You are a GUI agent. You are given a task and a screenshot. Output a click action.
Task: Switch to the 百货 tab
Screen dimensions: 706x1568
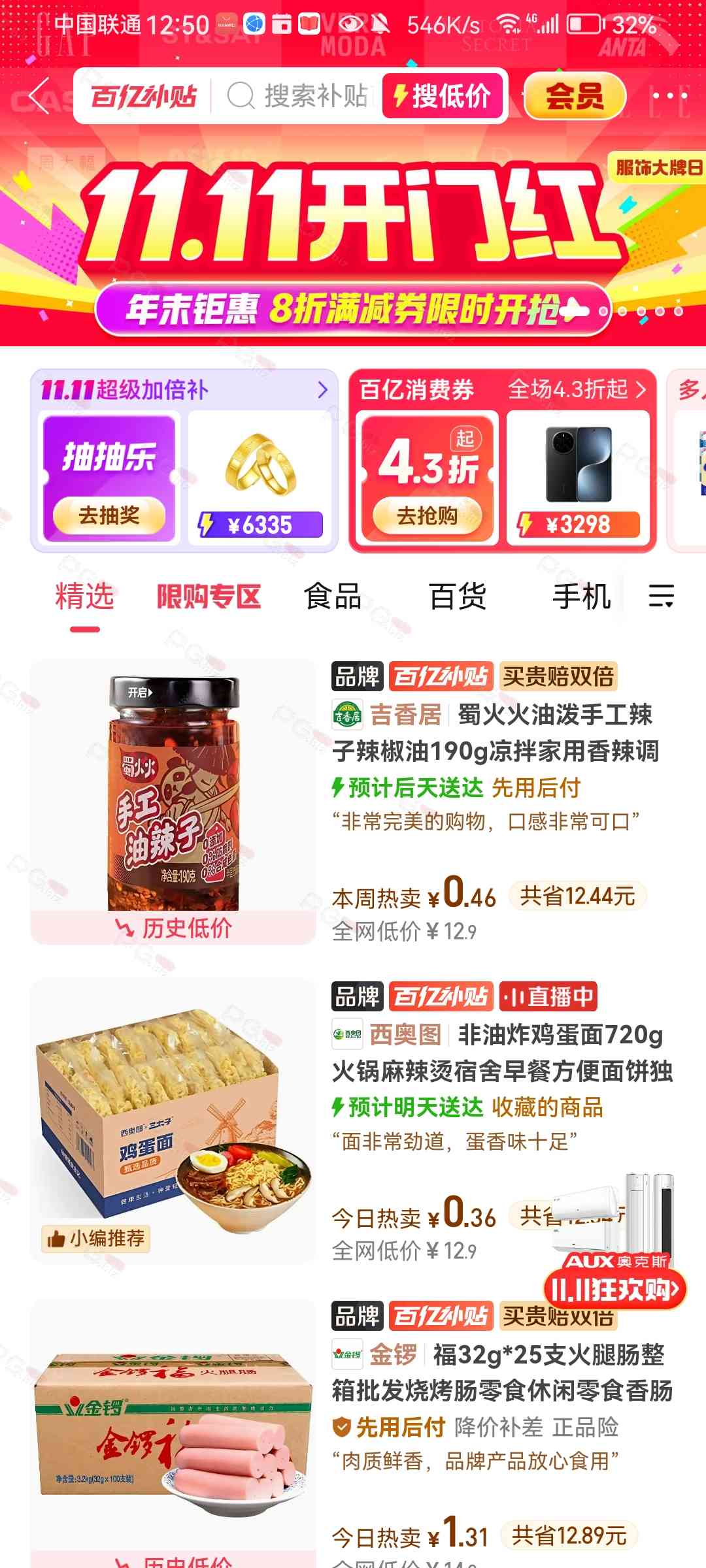(457, 596)
